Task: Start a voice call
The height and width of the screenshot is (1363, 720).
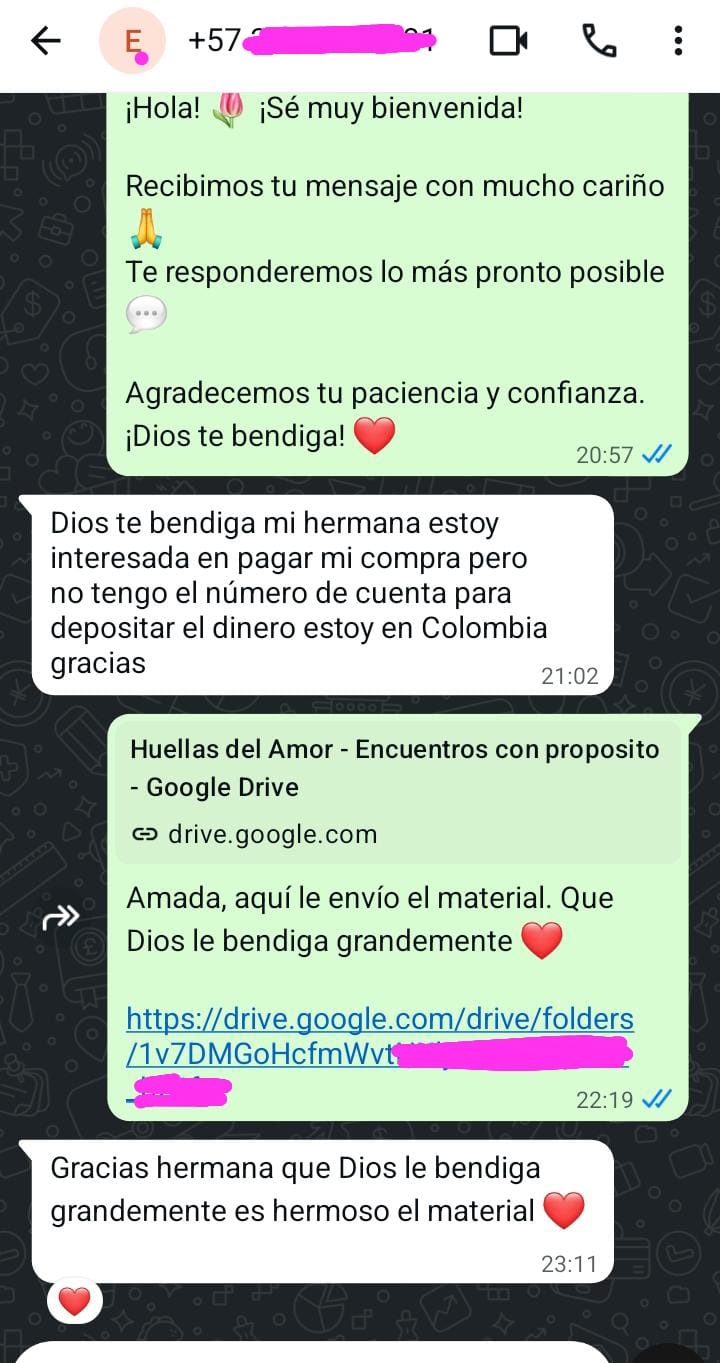Action: coord(599,42)
